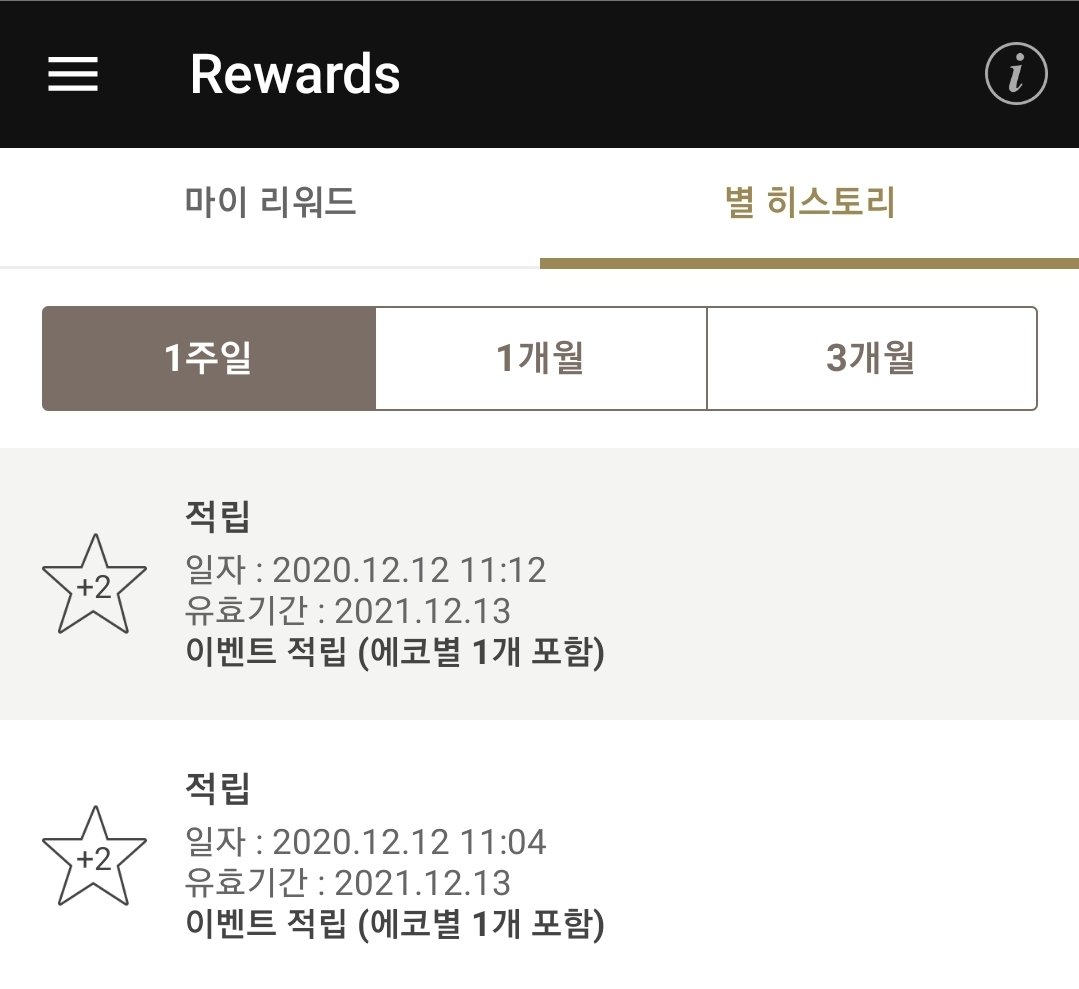Select the 1주일 period filter

209,358
